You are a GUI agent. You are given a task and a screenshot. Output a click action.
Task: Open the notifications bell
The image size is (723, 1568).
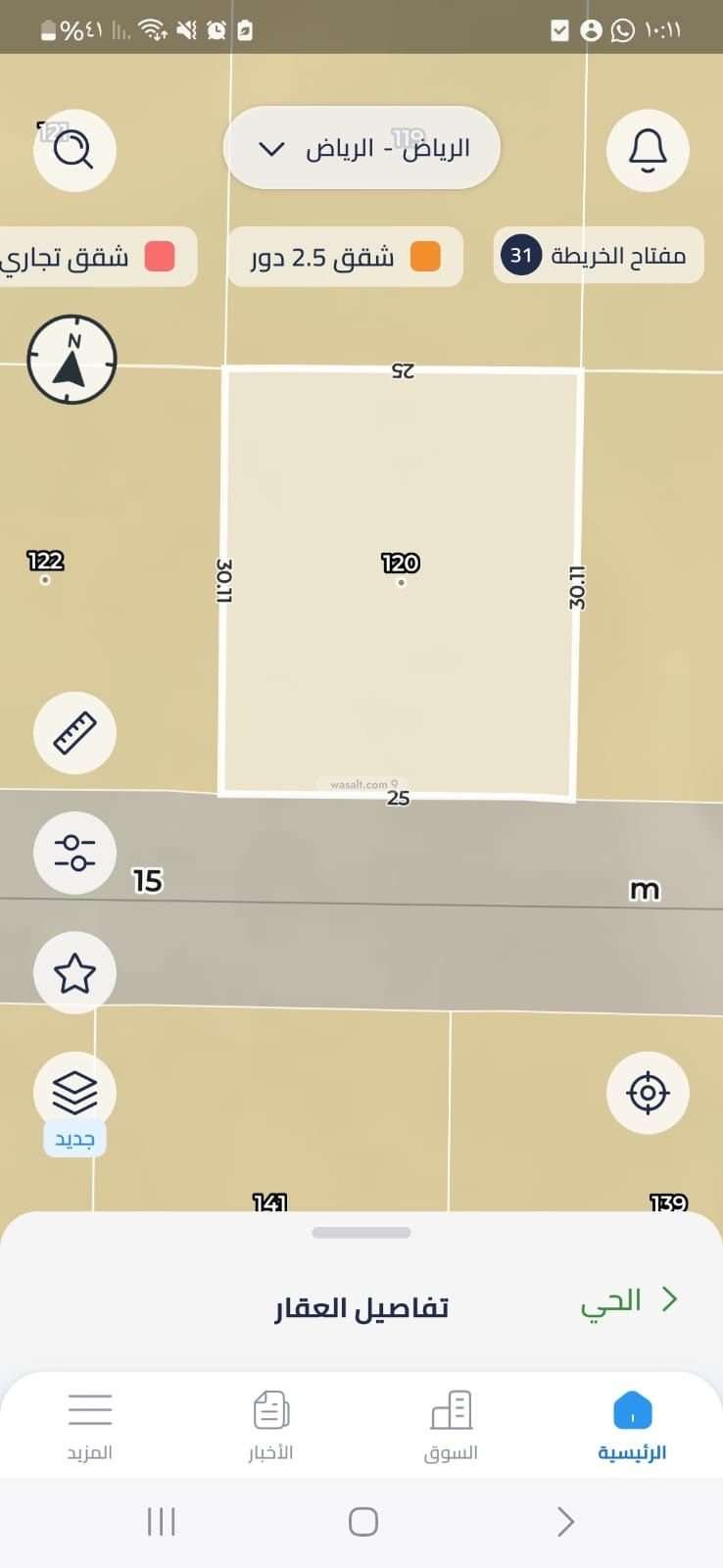click(648, 151)
